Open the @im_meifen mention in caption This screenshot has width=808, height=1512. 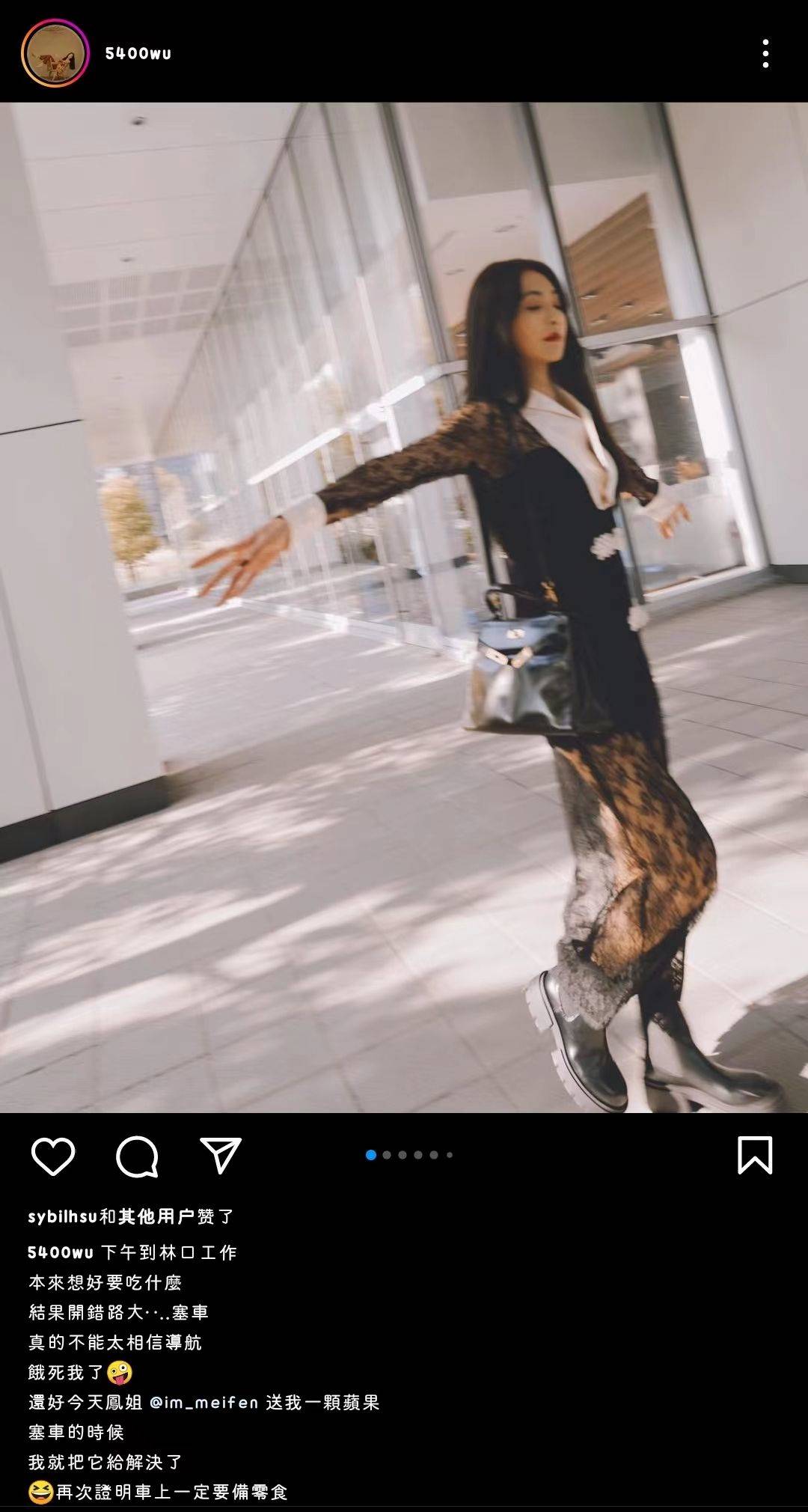click(203, 1403)
